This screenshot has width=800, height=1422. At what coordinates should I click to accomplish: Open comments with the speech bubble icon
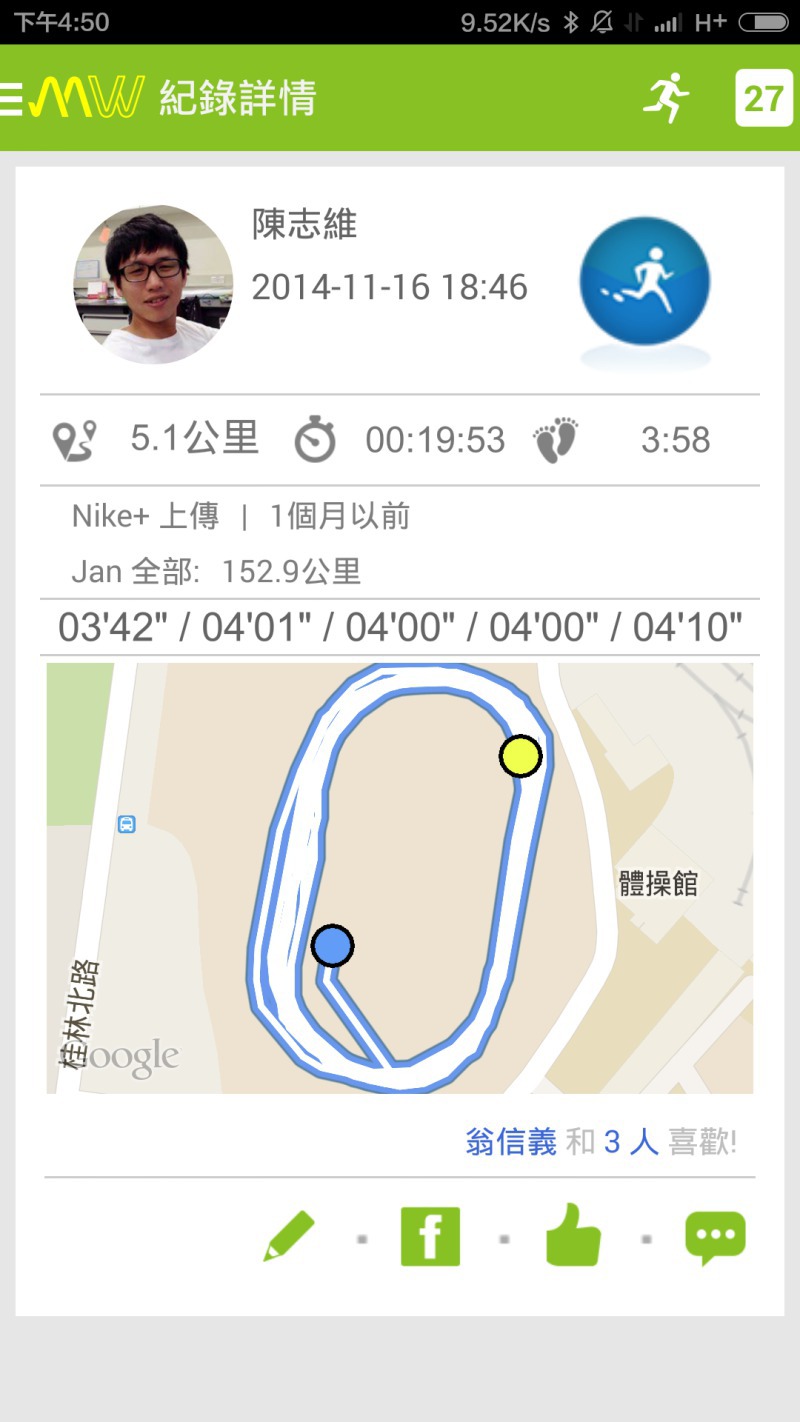(716, 1238)
